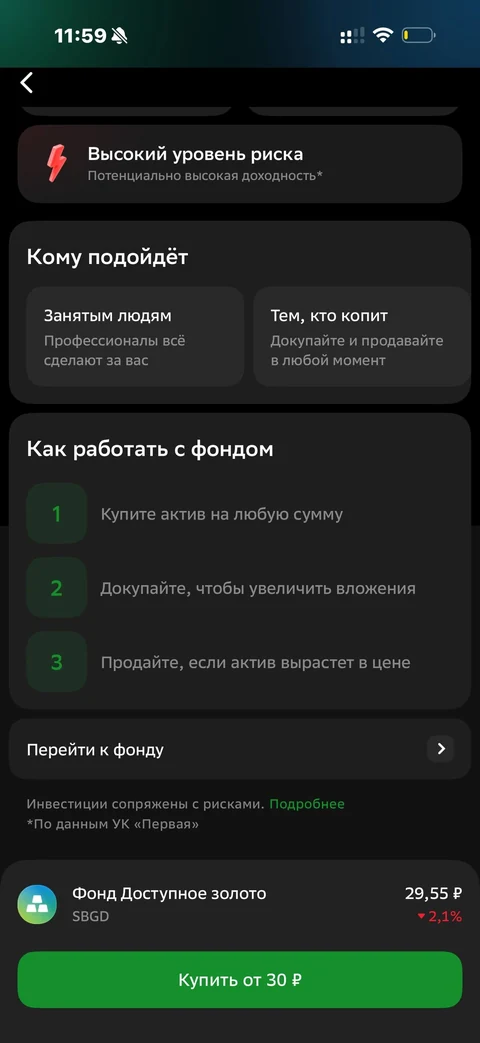
Task: Go back using the top-left arrow
Action: coord(26,82)
